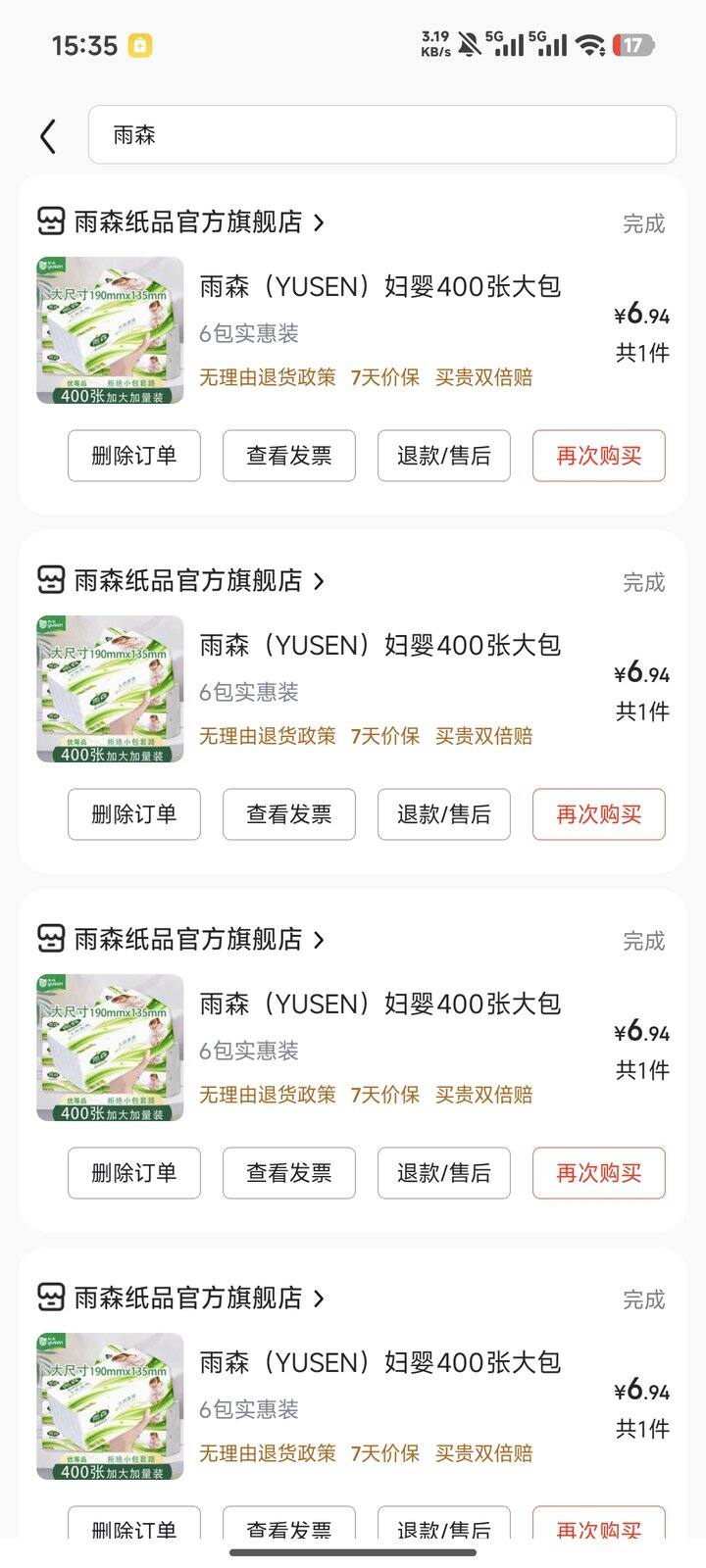706x1568 pixels.
Task: Remove the third order with 删除订单
Action: tap(134, 1173)
